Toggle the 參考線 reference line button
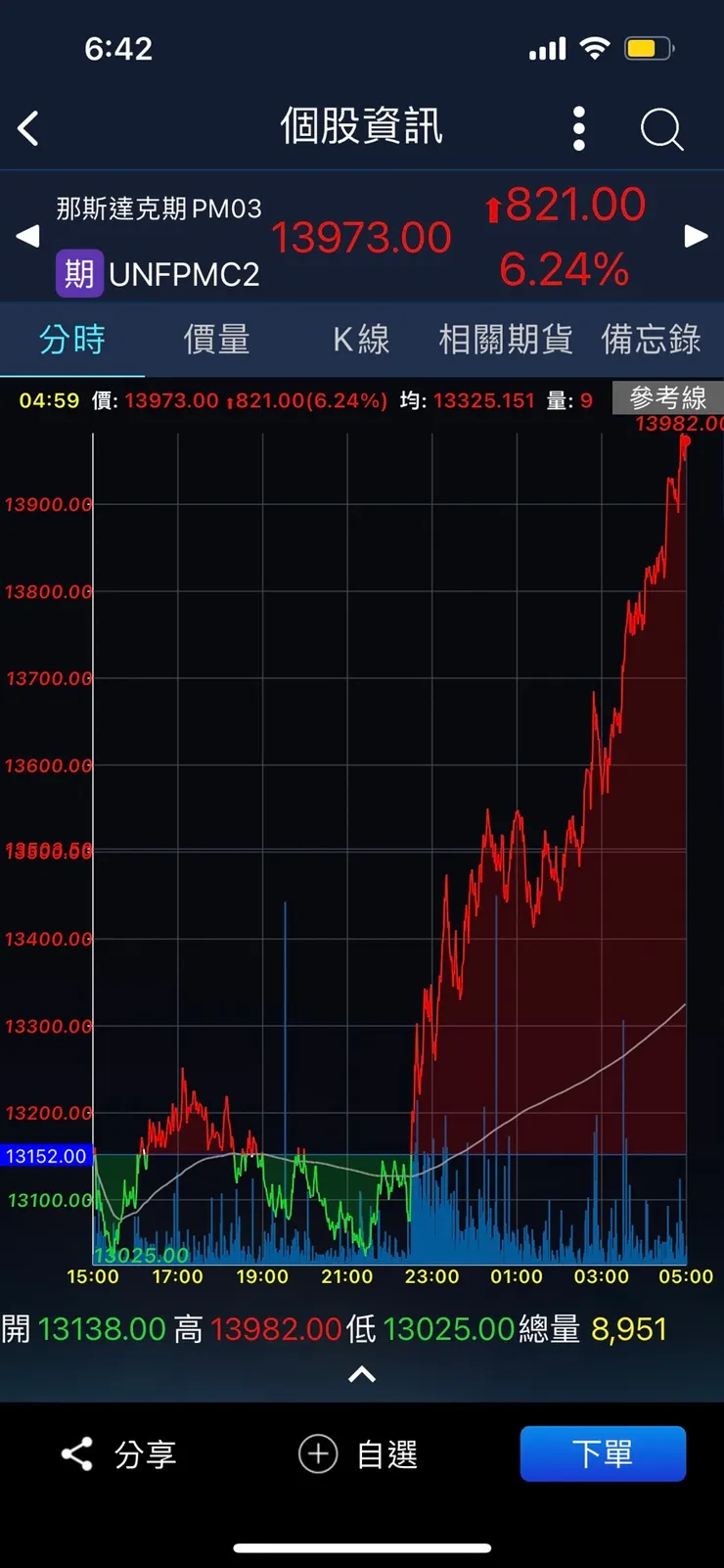The height and width of the screenshot is (1568, 724). pos(667,397)
